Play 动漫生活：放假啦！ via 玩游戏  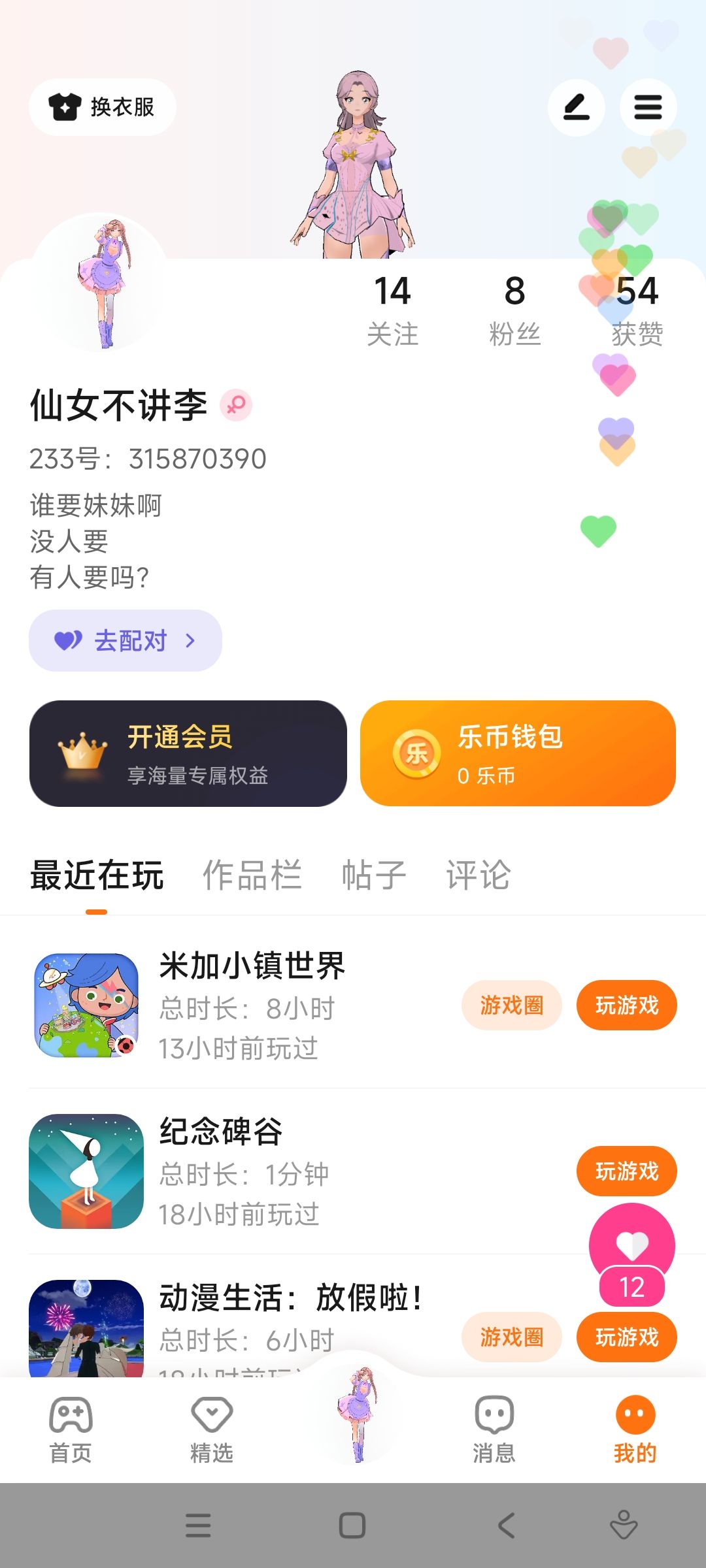coord(626,1337)
